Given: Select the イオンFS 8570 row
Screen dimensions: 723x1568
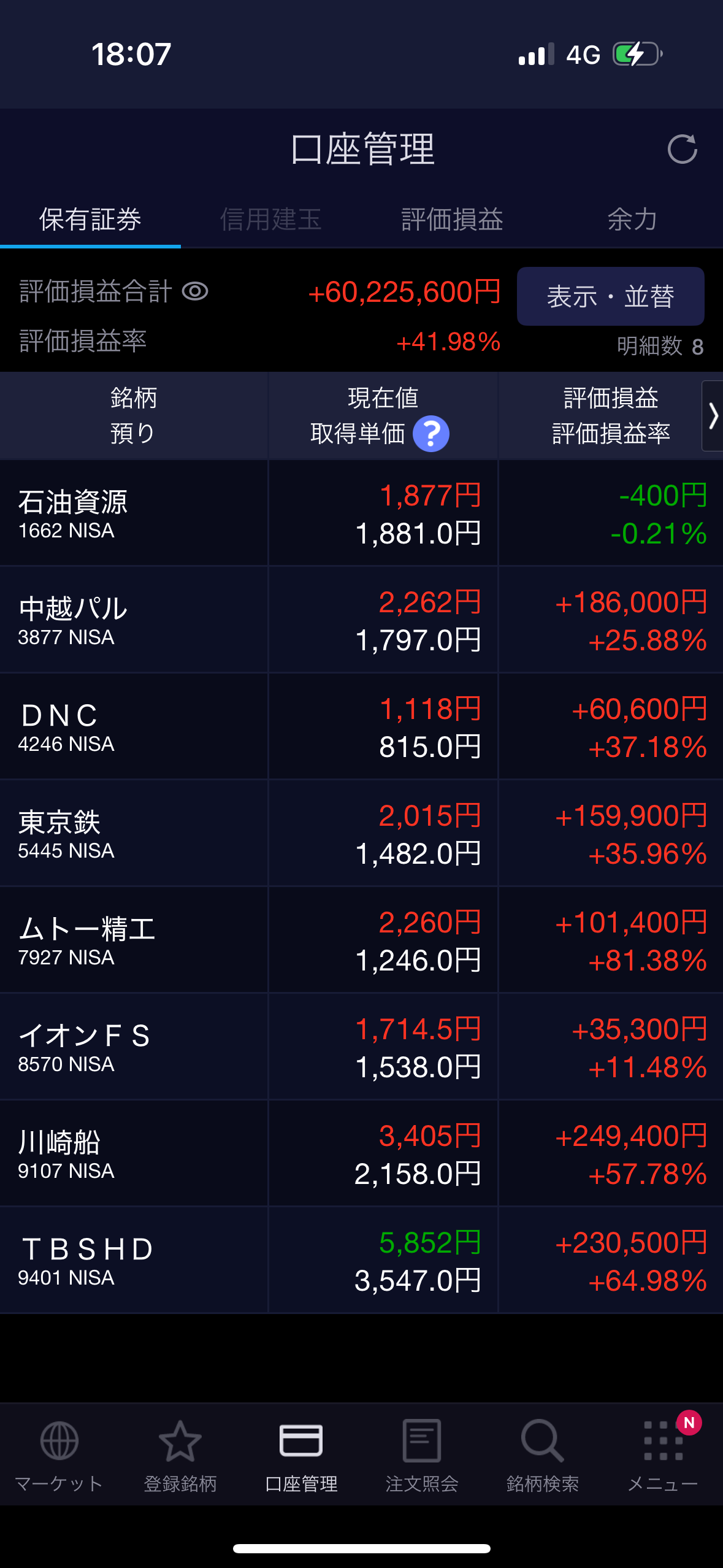Looking at the screenshot, I should tap(361, 1047).
